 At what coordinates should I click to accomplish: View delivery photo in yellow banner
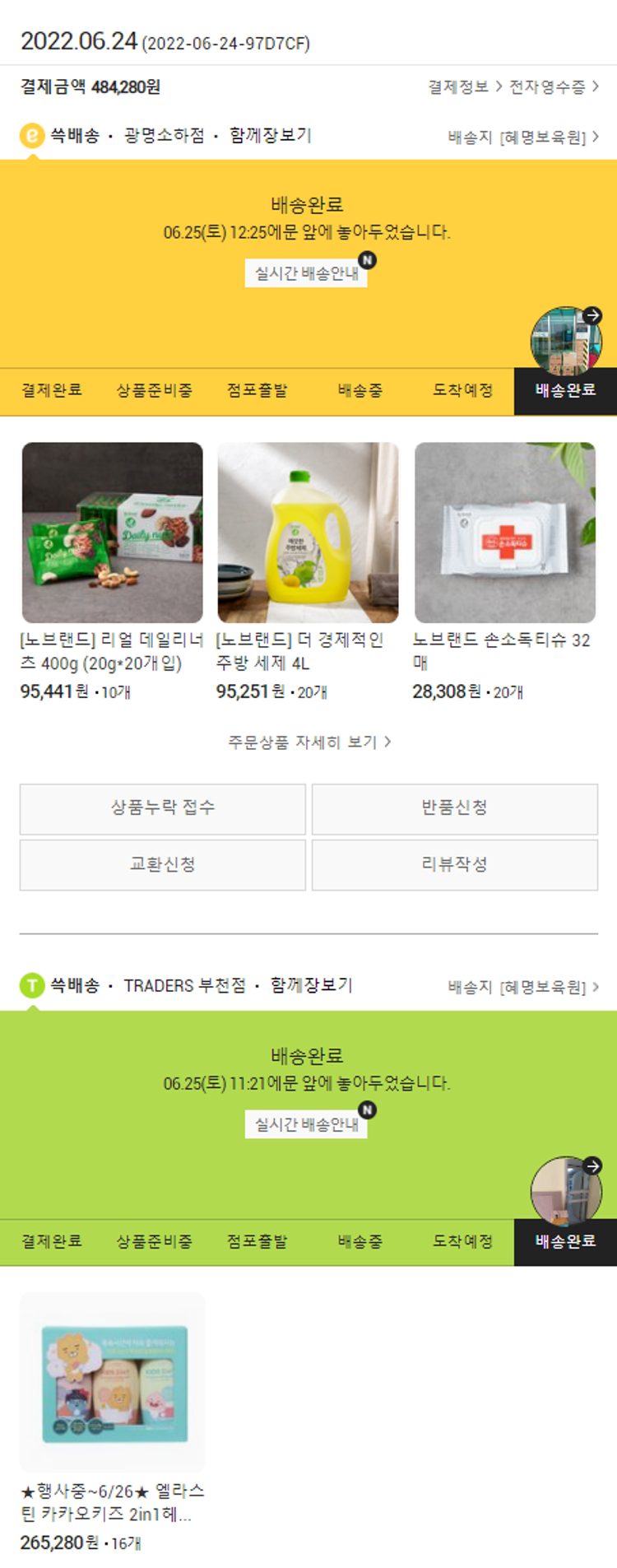[566, 341]
